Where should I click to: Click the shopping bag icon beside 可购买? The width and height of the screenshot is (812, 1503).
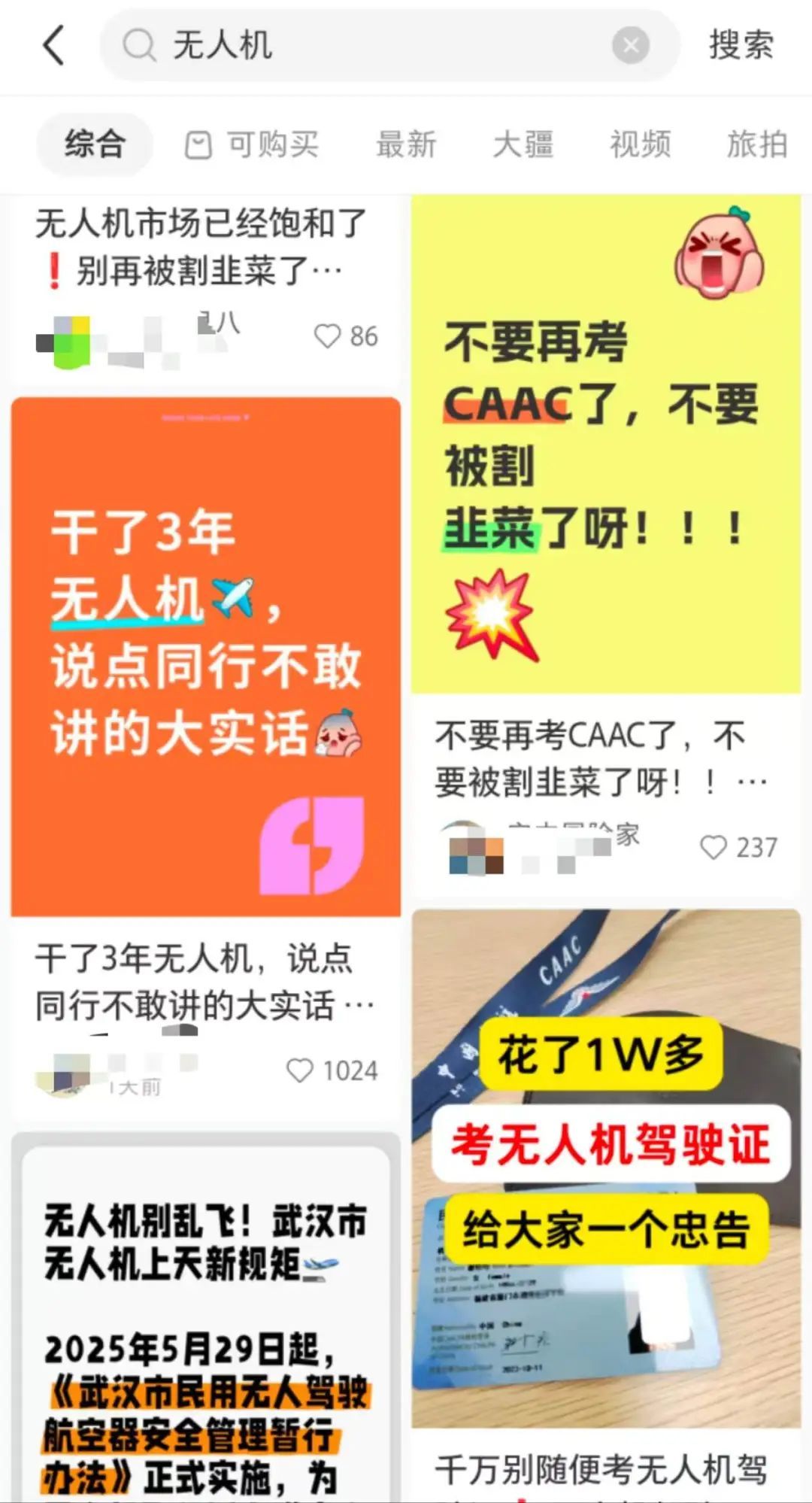199,145
